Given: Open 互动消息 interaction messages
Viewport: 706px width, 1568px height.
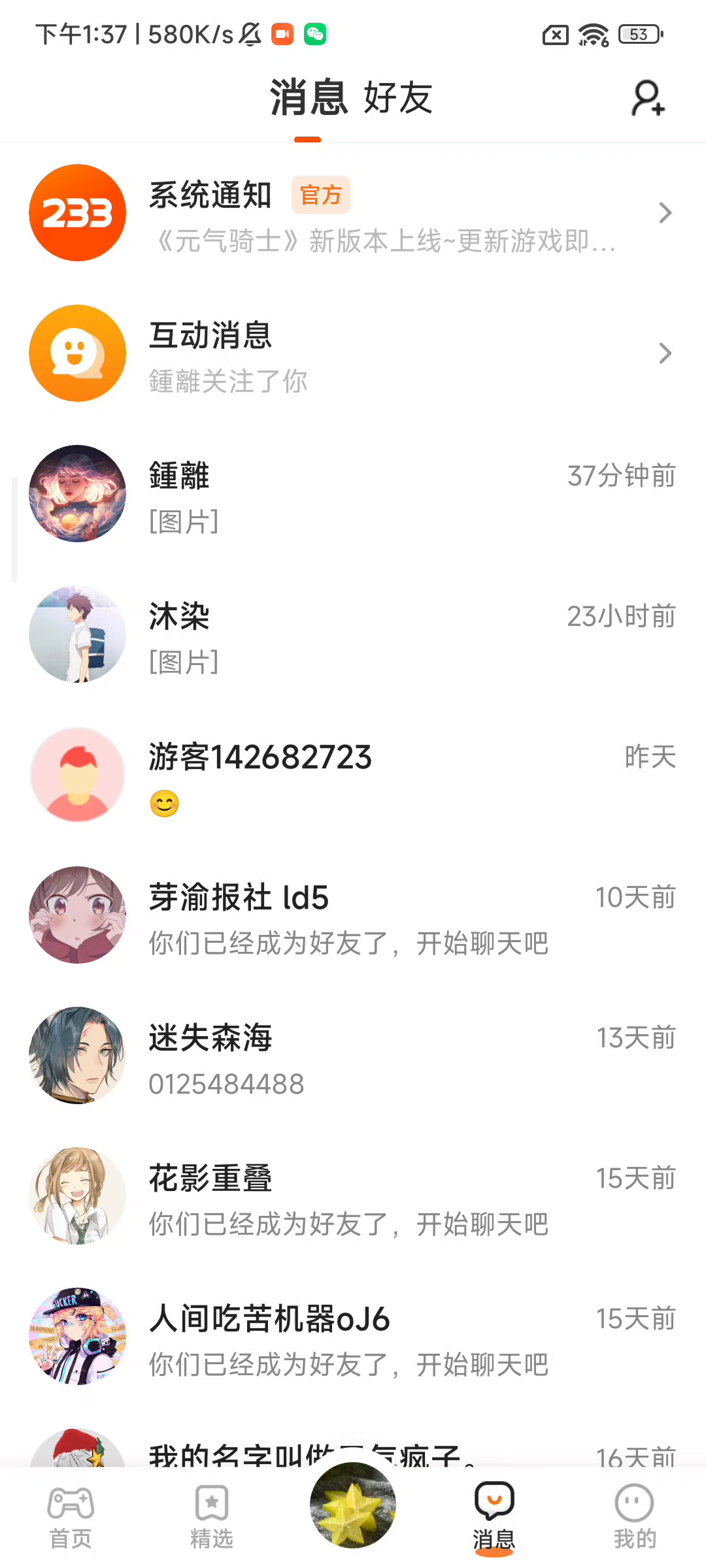Looking at the screenshot, I should click(x=353, y=353).
